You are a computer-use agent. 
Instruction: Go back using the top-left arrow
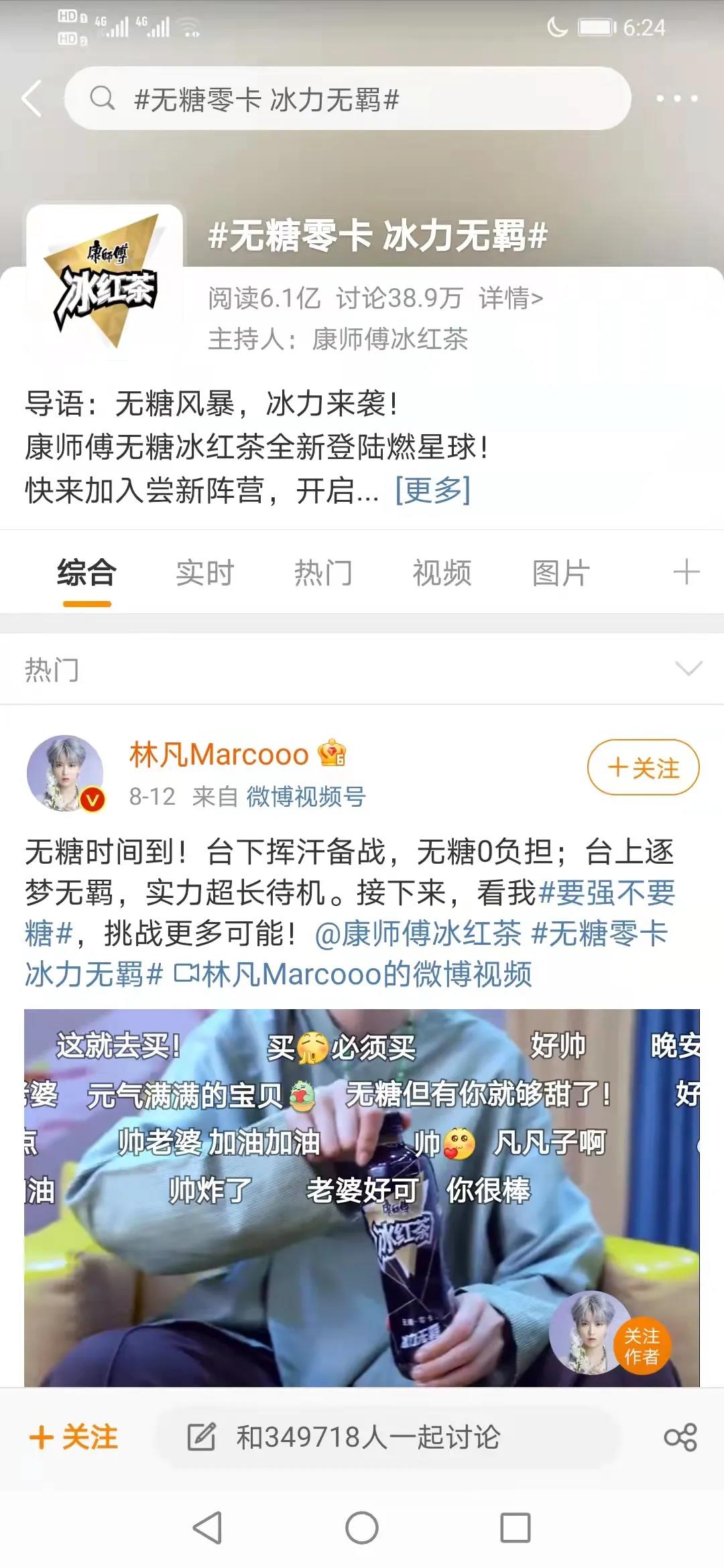(x=32, y=99)
